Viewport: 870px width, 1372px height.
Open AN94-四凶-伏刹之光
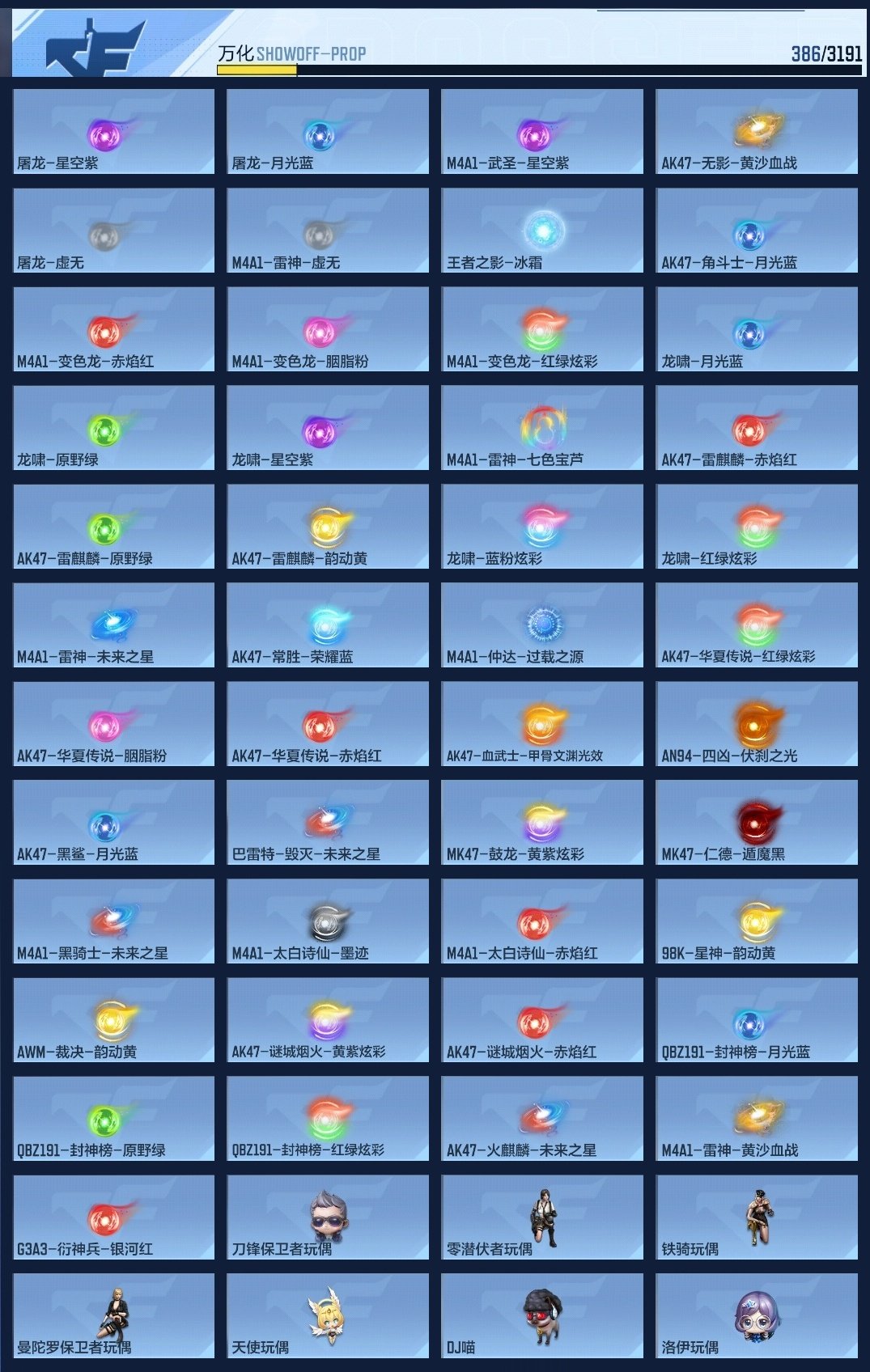click(757, 724)
